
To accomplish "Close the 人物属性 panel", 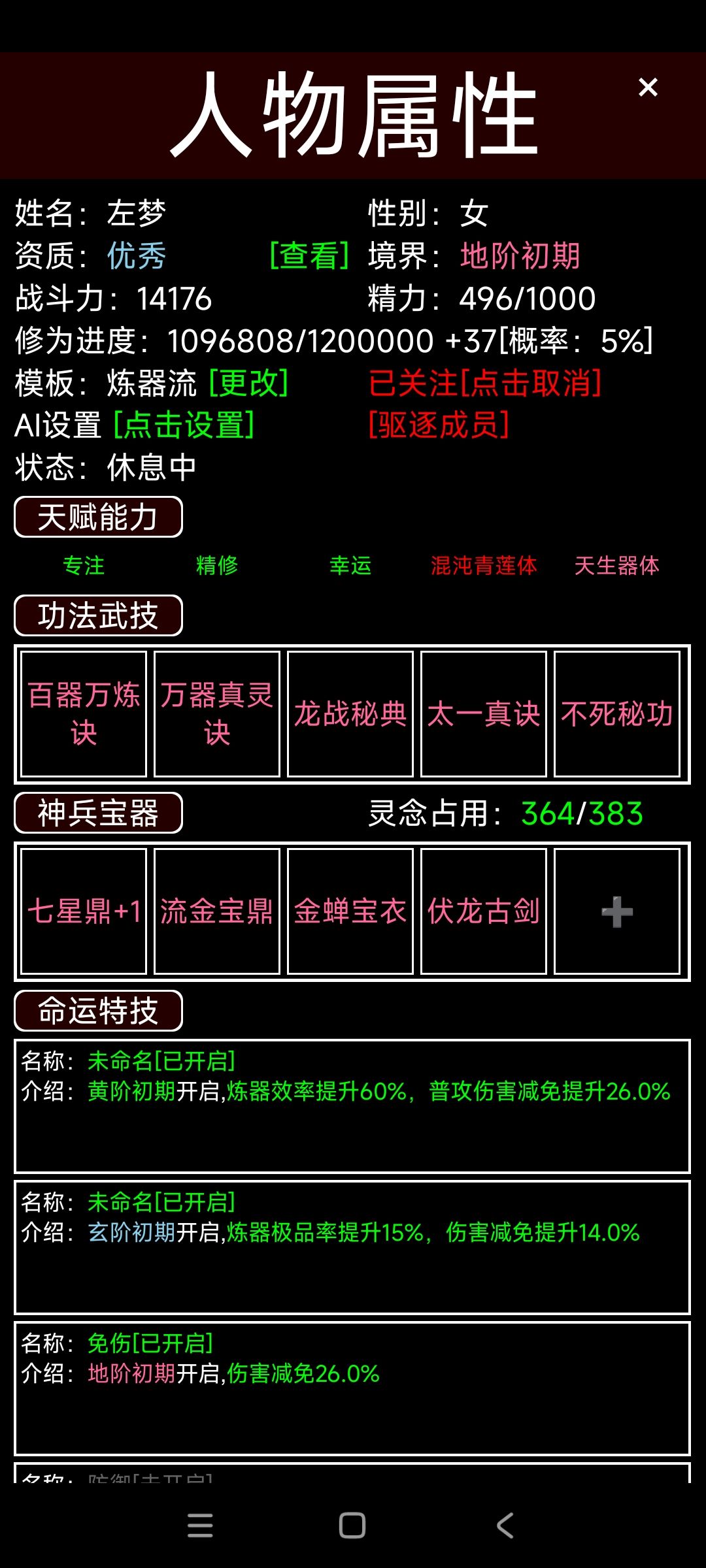I will click(x=648, y=87).
